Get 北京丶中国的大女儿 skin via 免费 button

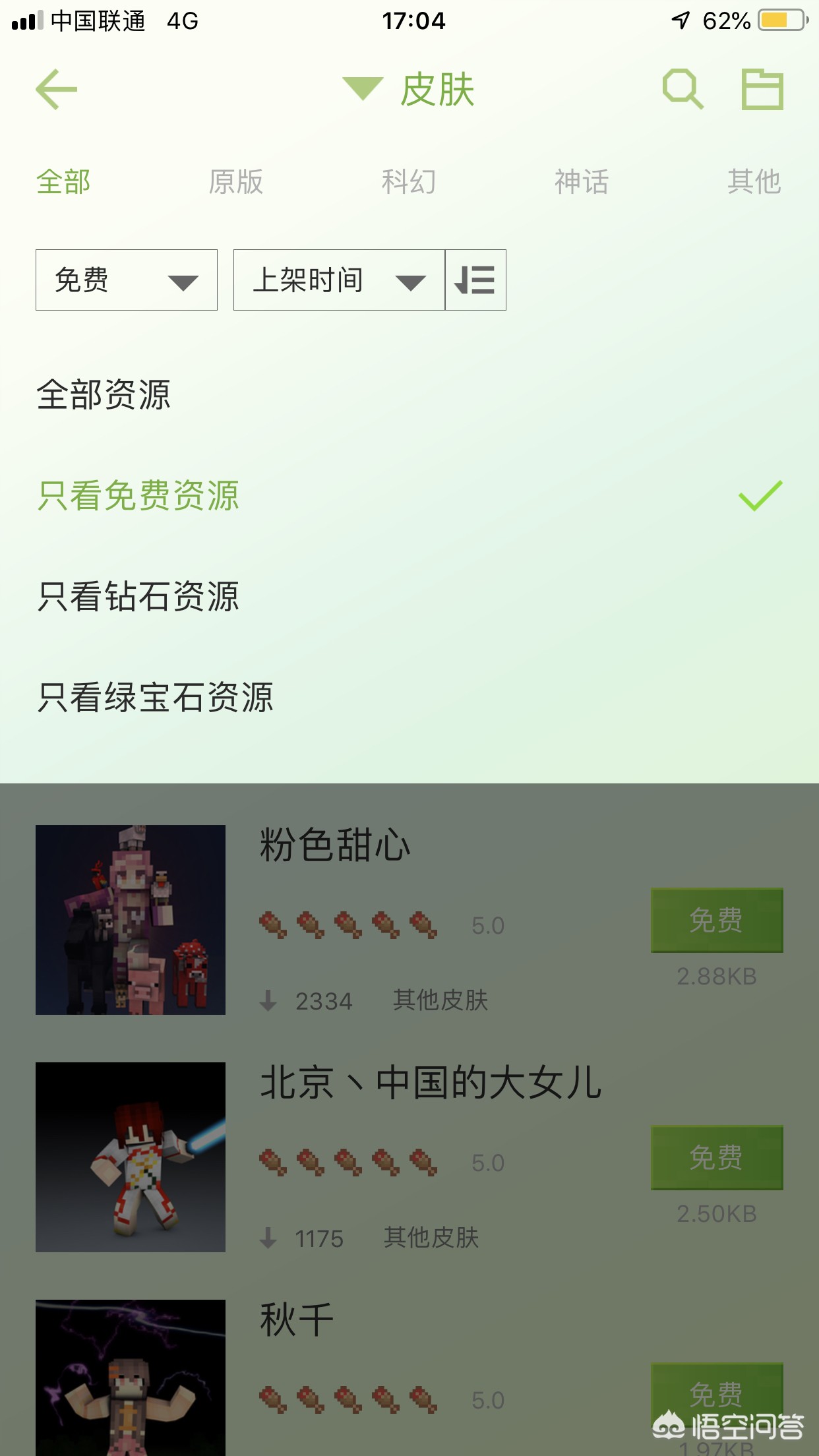click(717, 1158)
